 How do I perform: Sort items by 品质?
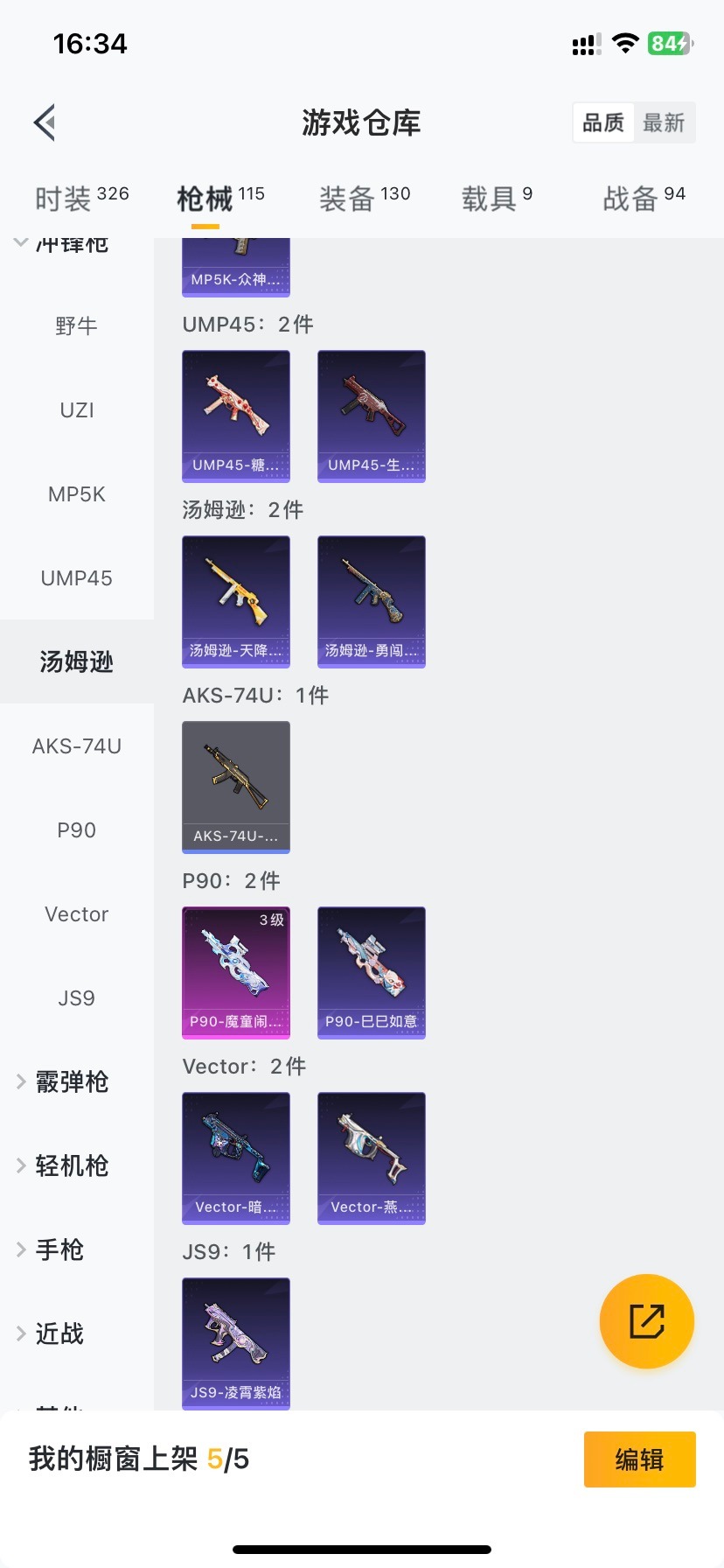point(603,122)
